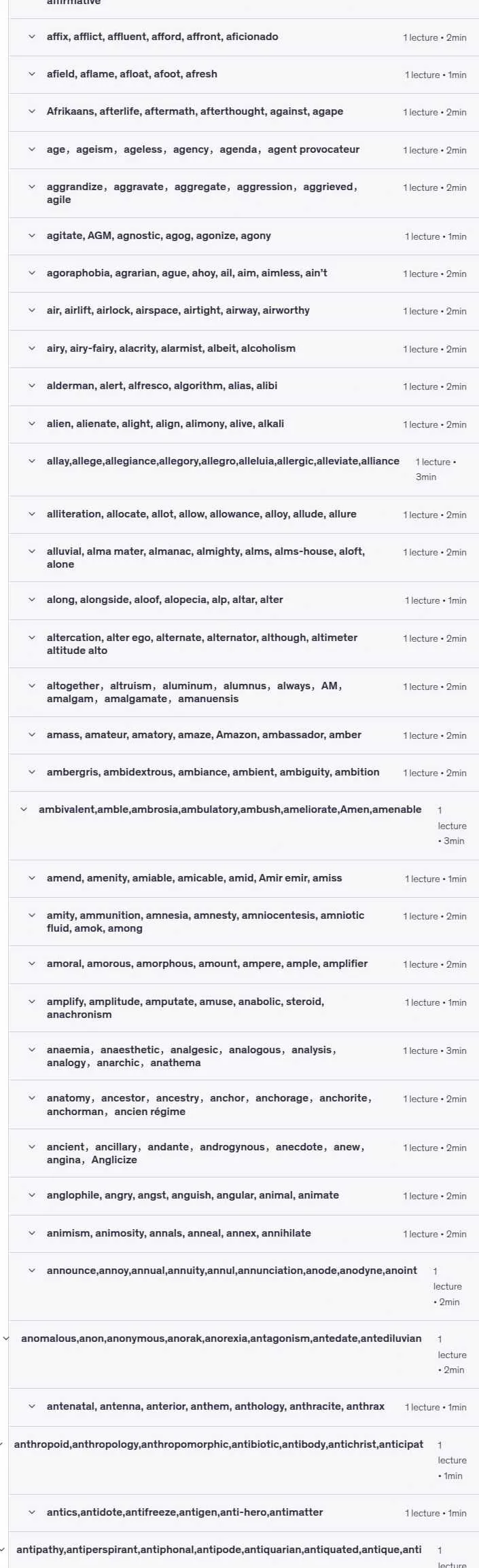Expand the anglophile, angry, angst section
Screen dimensions: 479x1568
point(243,1196)
